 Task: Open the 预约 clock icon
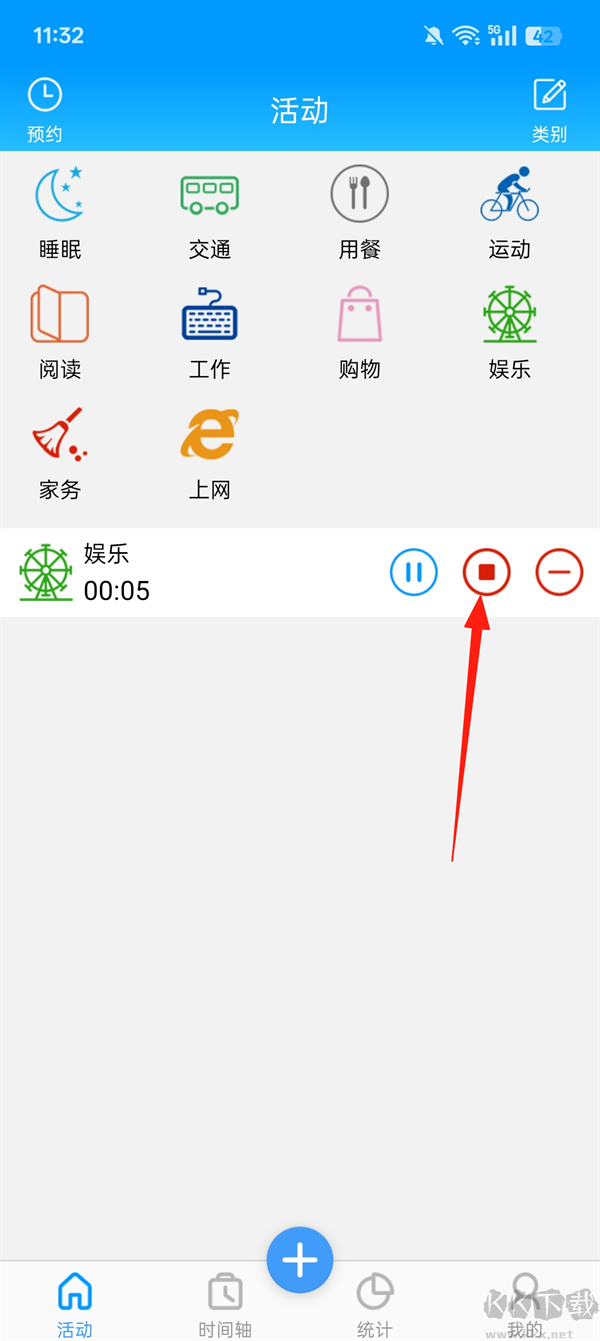[x=44, y=96]
